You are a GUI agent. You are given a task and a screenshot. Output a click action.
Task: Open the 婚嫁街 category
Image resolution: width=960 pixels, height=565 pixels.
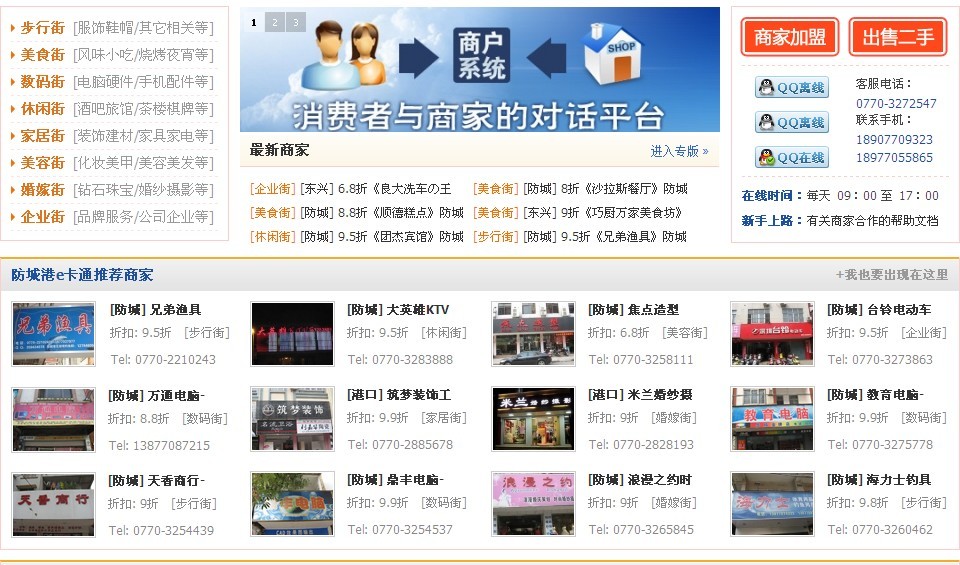point(42,189)
